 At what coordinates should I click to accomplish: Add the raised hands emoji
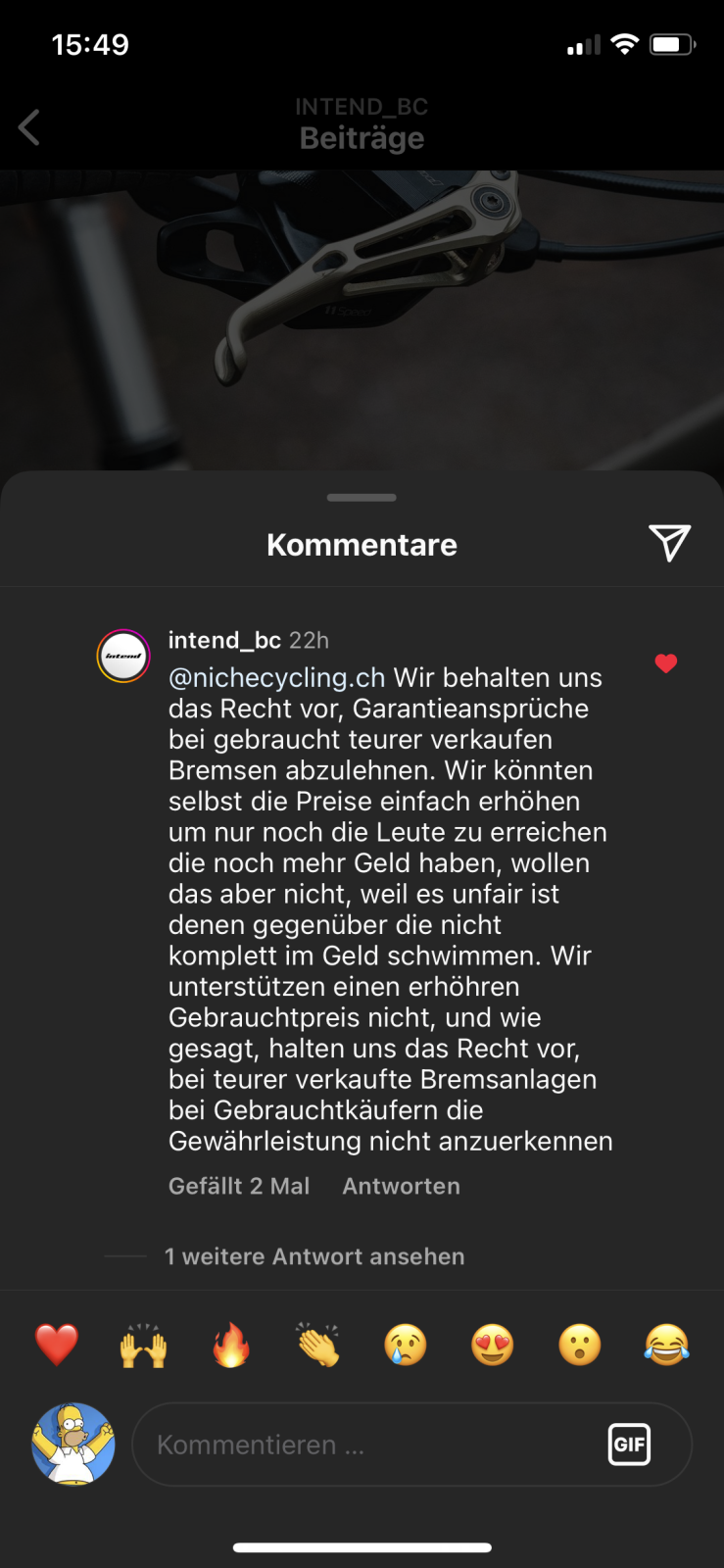(143, 1345)
